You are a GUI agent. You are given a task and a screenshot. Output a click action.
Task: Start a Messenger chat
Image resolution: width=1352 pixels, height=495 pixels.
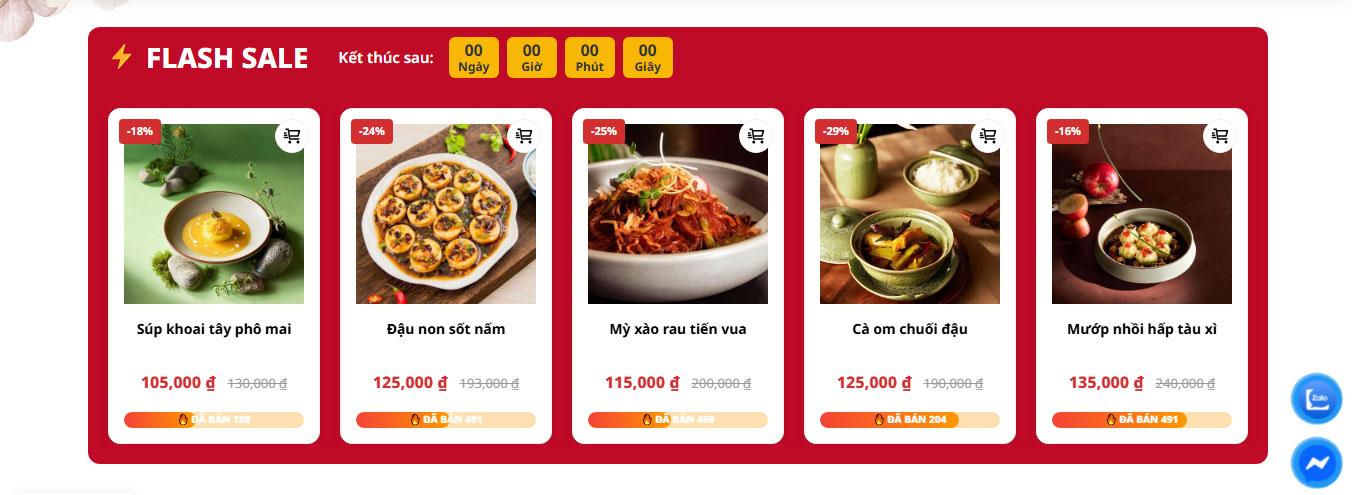tap(1316, 463)
